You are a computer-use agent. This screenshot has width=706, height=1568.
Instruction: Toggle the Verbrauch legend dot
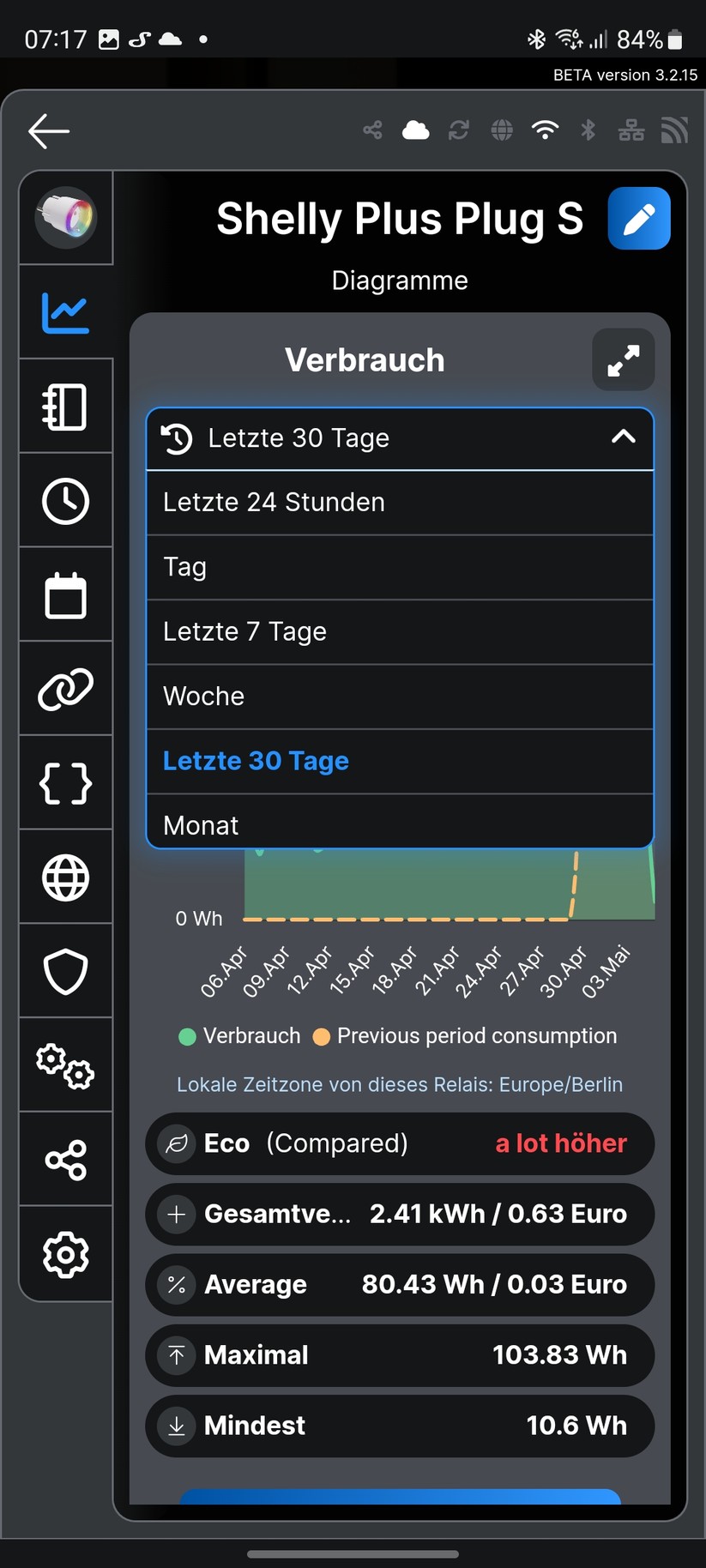[x=187, y=1035]
